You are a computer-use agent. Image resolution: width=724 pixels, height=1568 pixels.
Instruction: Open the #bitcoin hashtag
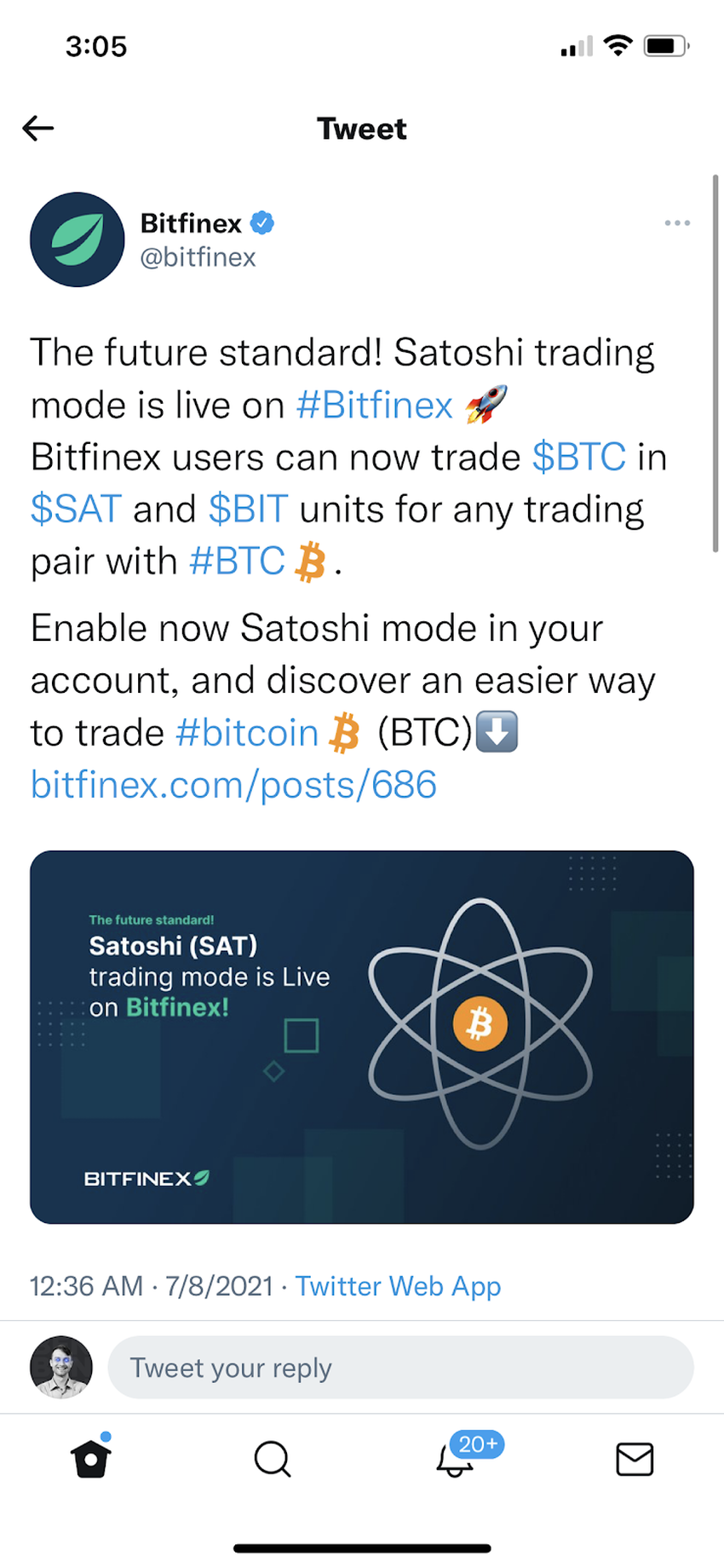(246, 733)
